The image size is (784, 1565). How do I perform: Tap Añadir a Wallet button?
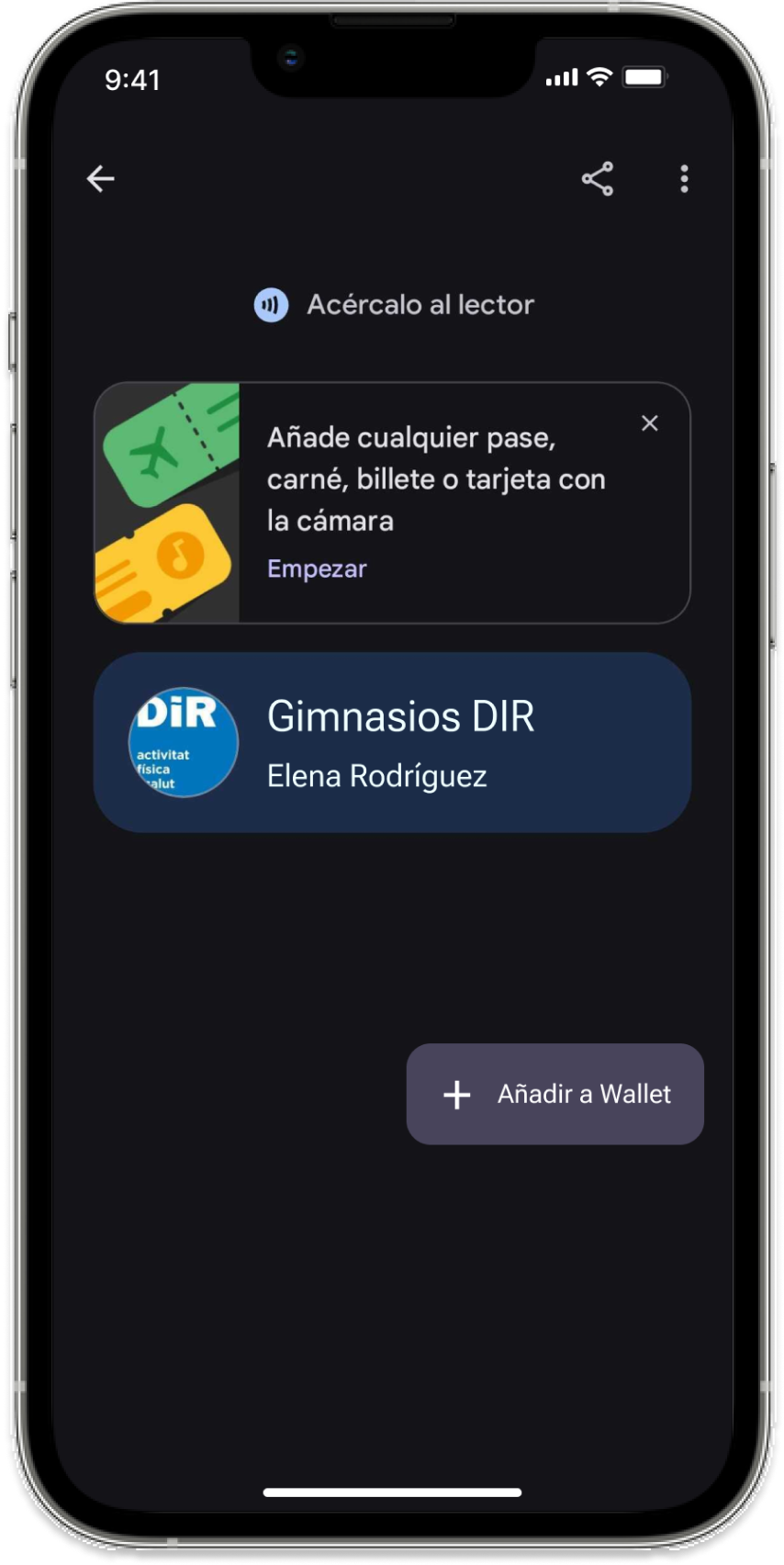click(x=555, y=1094)
